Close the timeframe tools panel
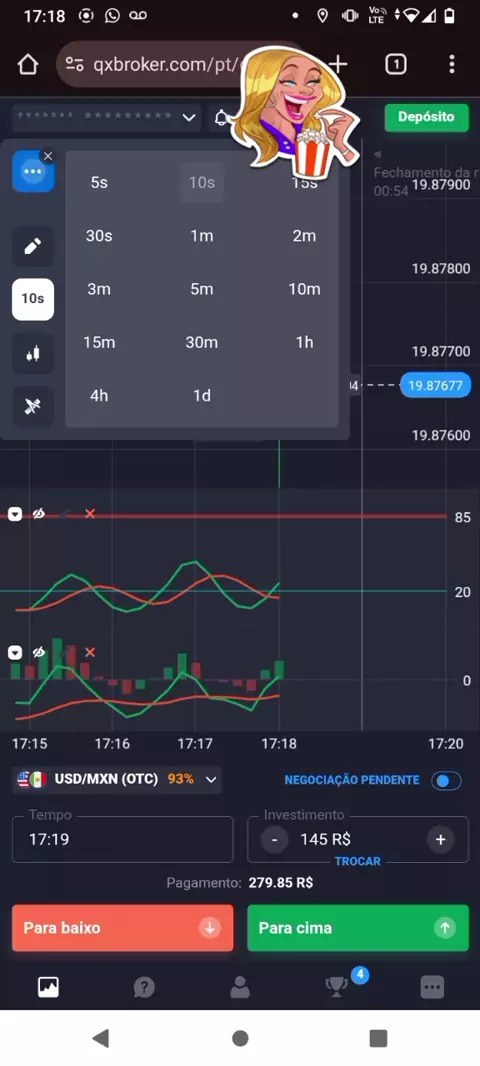The image size is (480, 1066). (48, 156)
